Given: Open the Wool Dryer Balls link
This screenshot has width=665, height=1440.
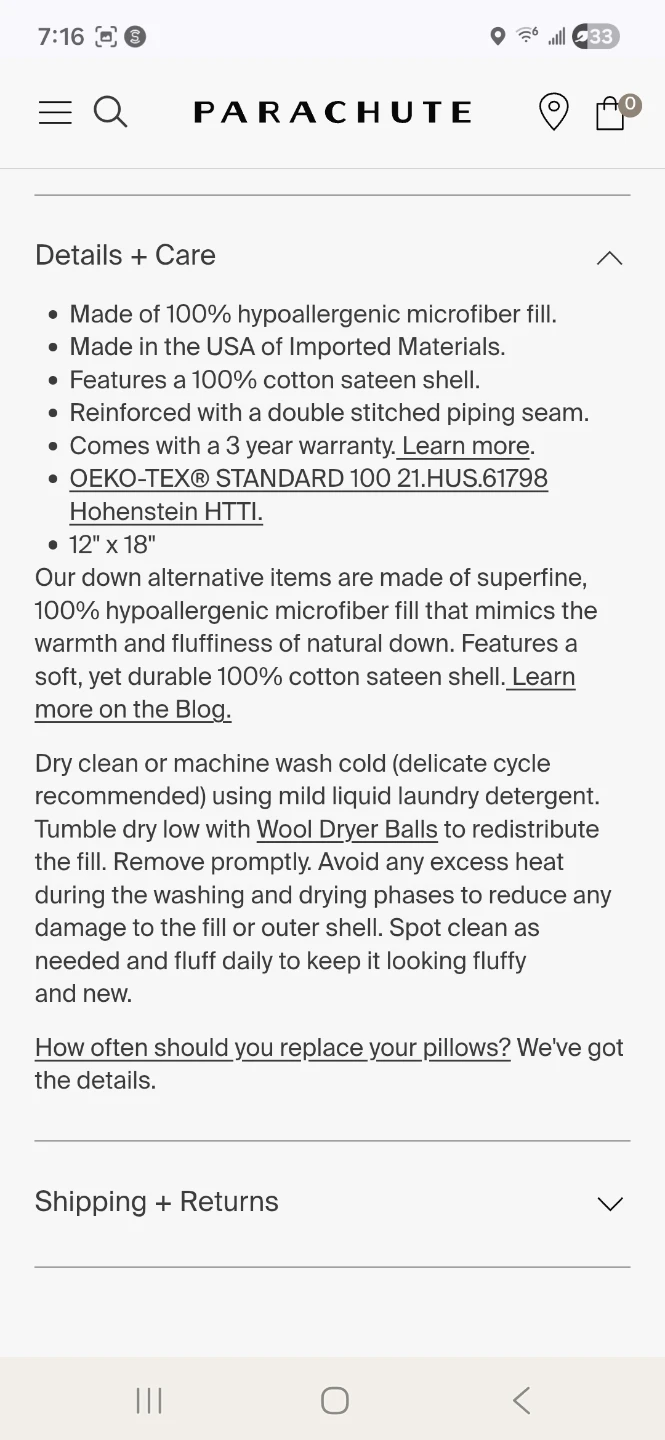Looking at the screenshot, I should (347, 830).
